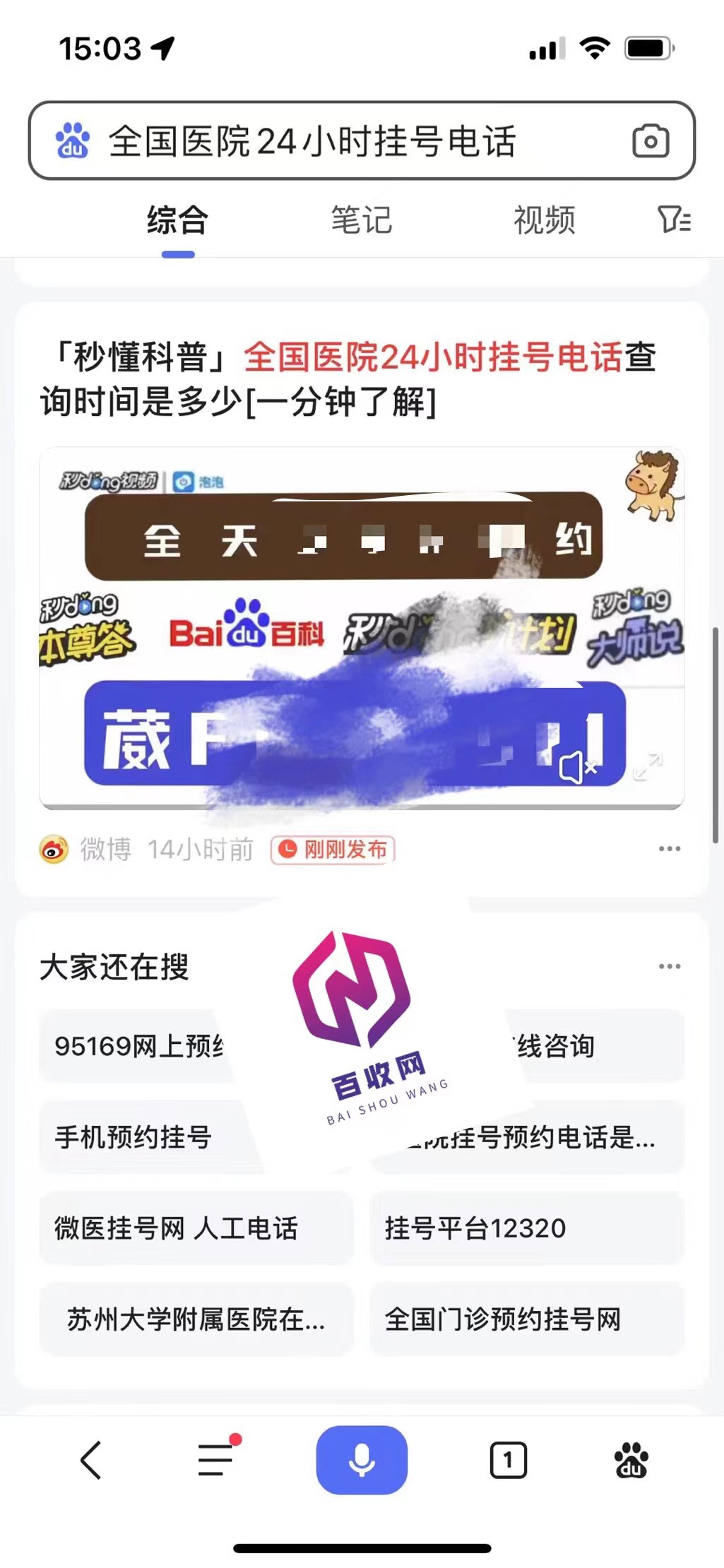Switch to the 笔记 tab
724x1568 pixels.
click(361, 220)
